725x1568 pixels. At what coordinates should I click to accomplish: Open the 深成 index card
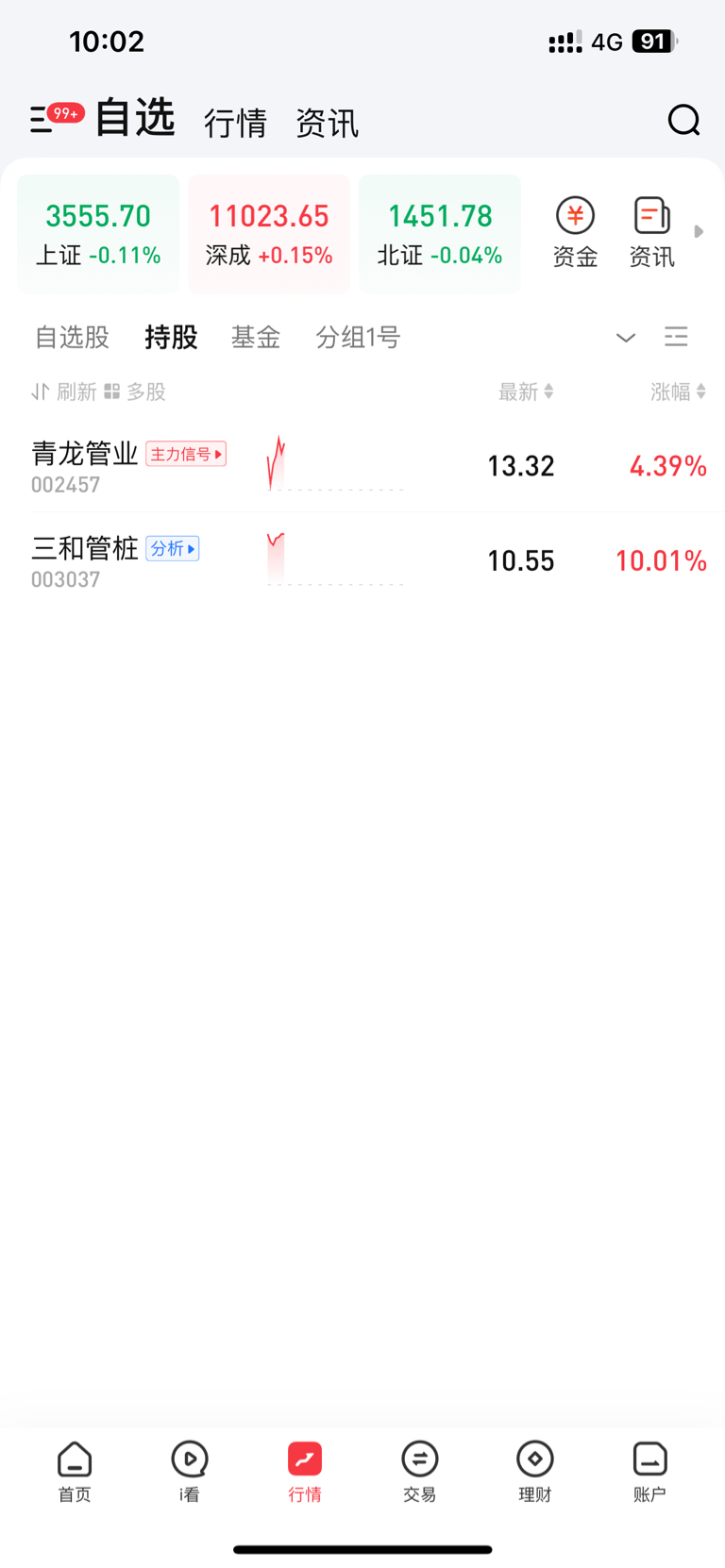click(x=269, y=234)
